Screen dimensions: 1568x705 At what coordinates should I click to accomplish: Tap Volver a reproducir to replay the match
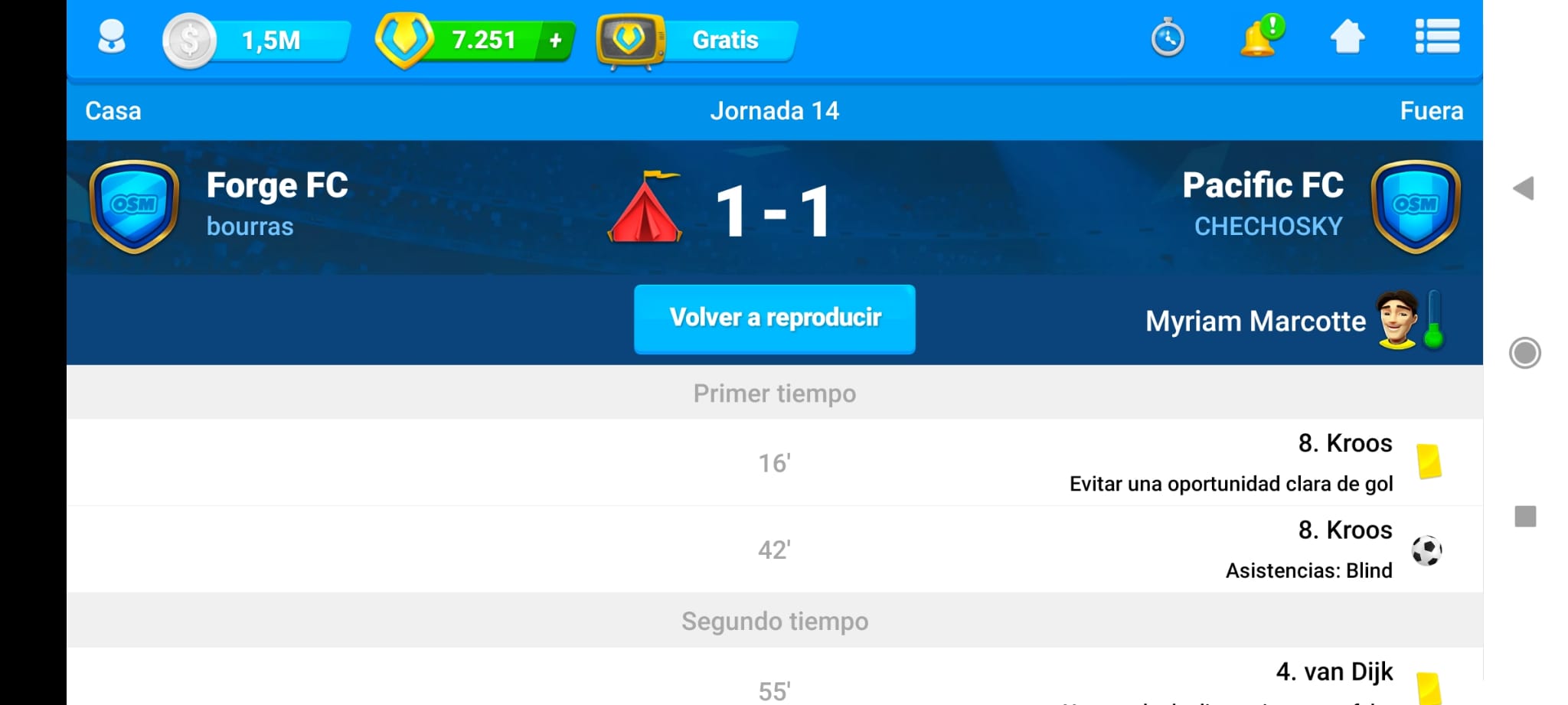774,318
